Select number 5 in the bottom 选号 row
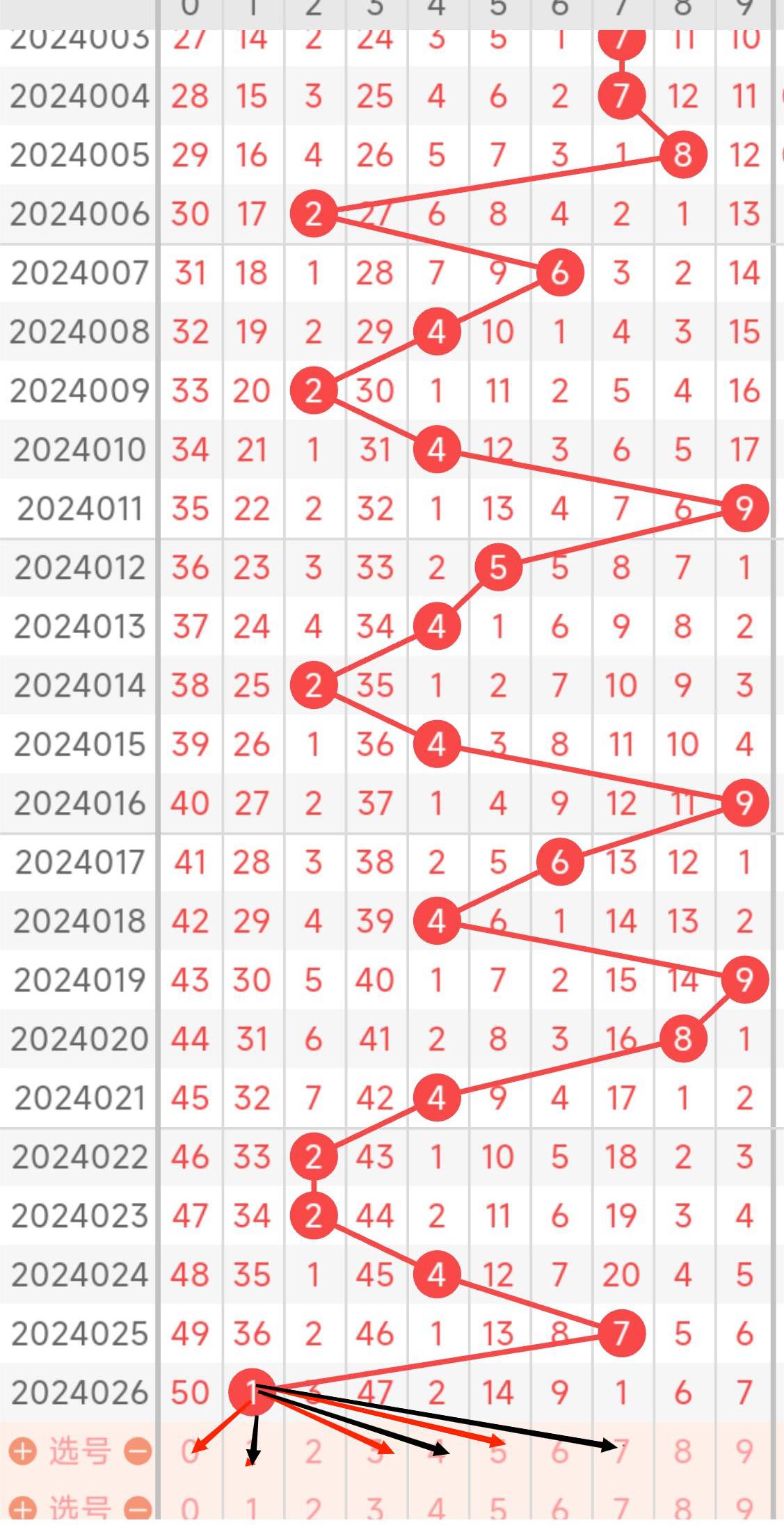Screen dimensions: 784x1525 click(497, 1510)
